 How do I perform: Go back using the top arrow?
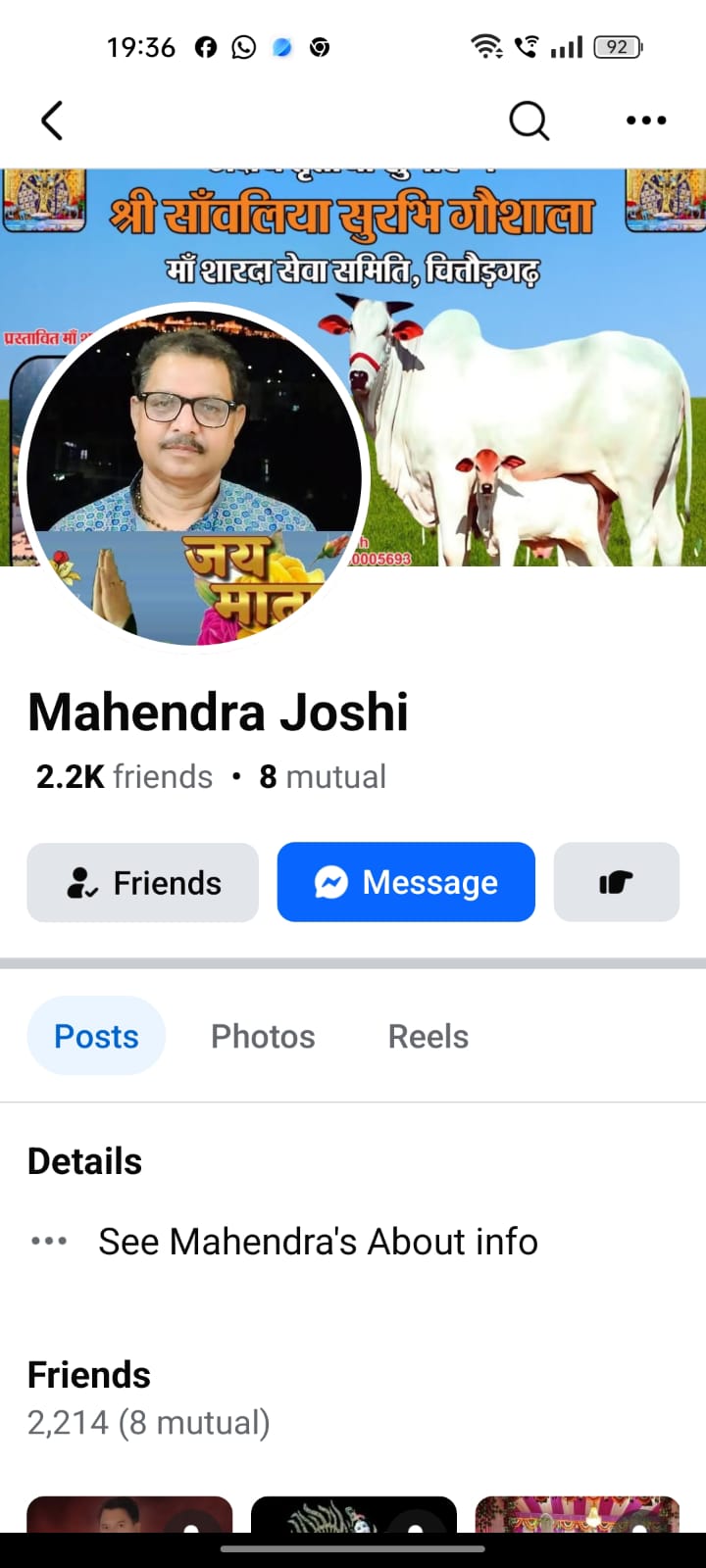click(53, 121)
